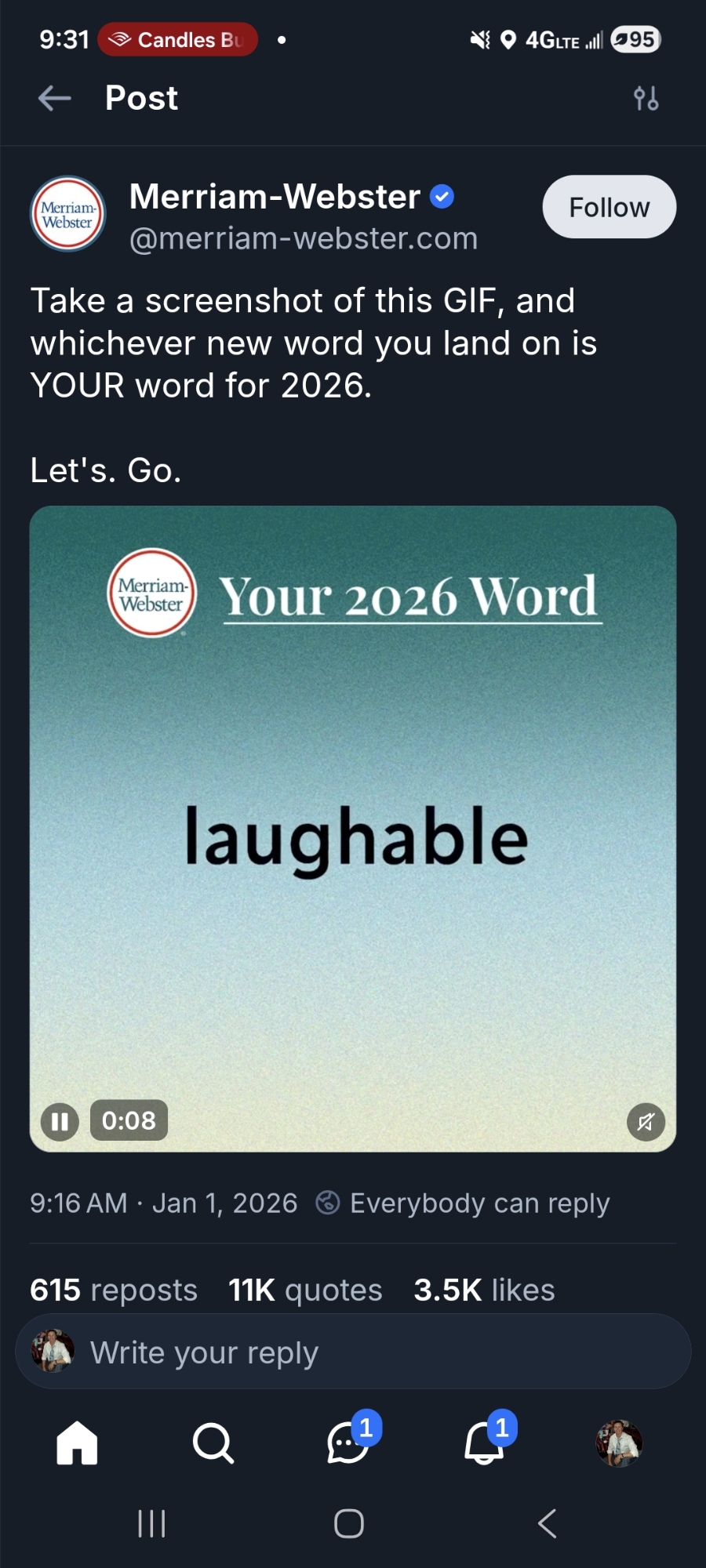Follow Merriam-Webster
706x1568 pixels.
[609, 207]
